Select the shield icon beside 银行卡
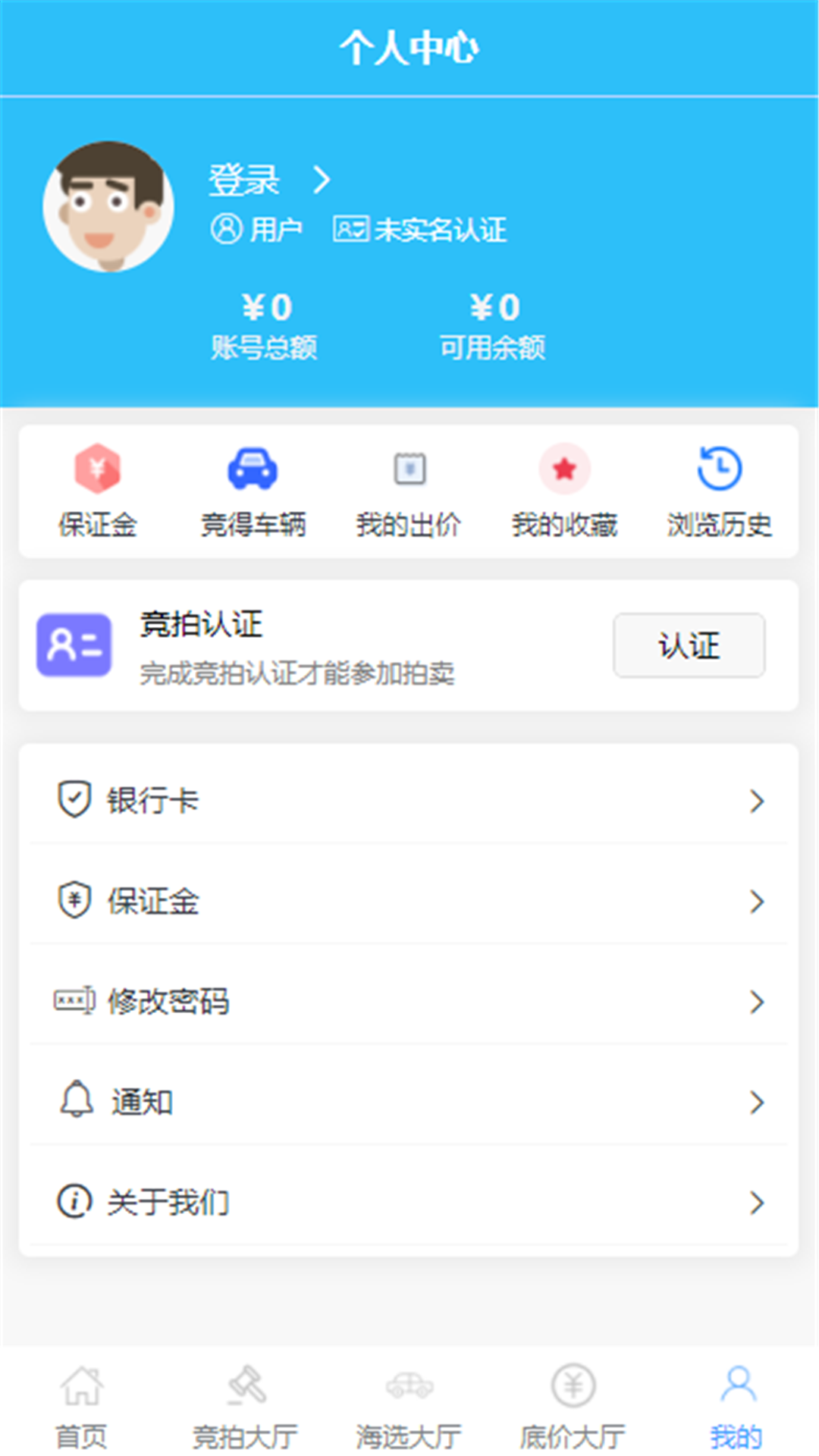Viewport: 819px width, 1456px height. (x=73, y=800)
